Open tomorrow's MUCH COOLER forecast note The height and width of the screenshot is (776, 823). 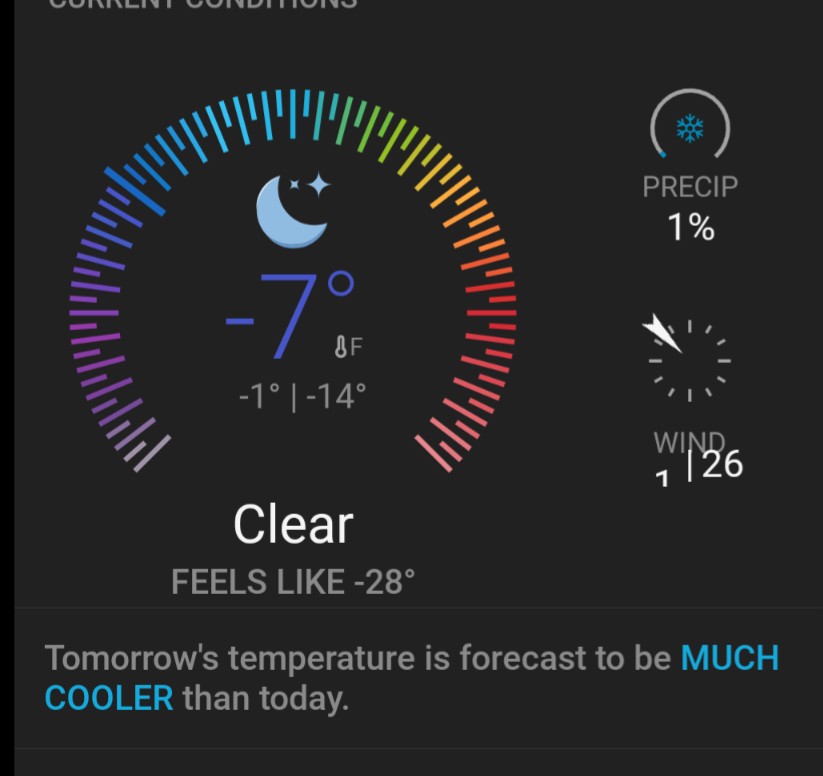click(411, 677)
